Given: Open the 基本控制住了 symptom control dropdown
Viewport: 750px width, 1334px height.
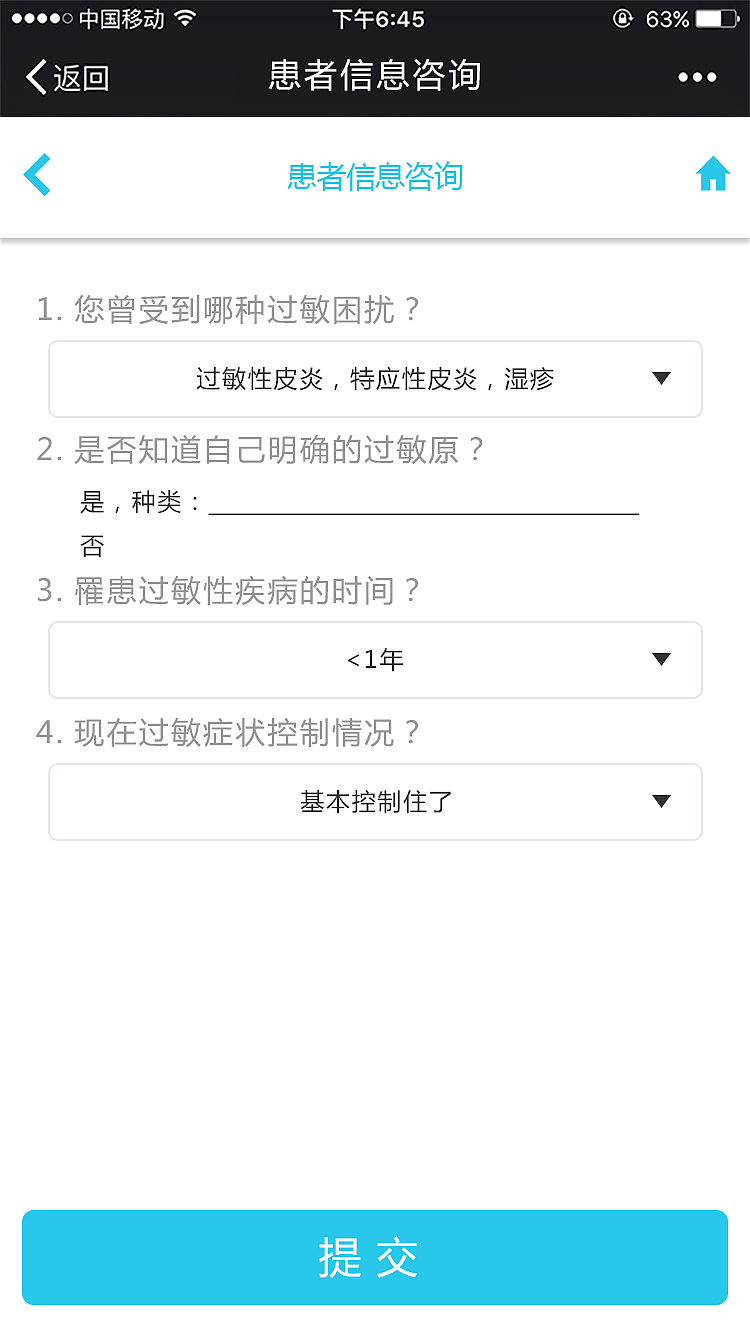Looking at the screenshot, I should tap(375, 801).
